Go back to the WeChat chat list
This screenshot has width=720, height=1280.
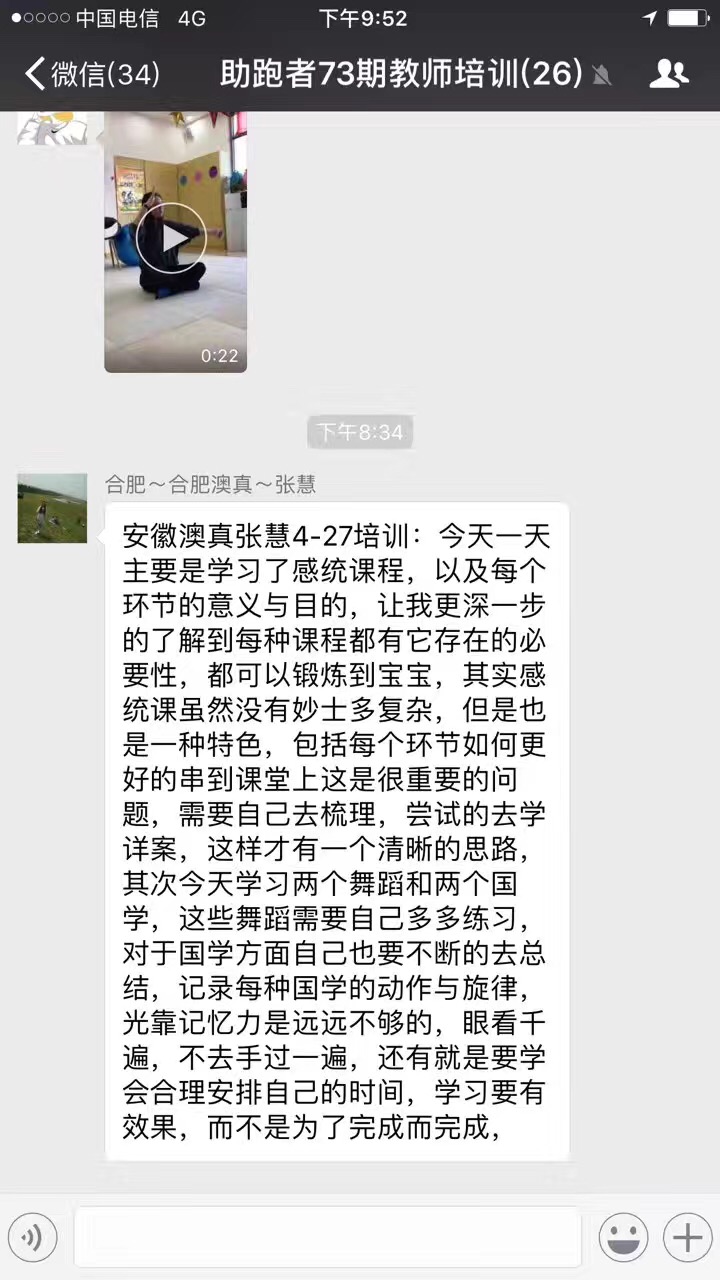tap(90, 74)
